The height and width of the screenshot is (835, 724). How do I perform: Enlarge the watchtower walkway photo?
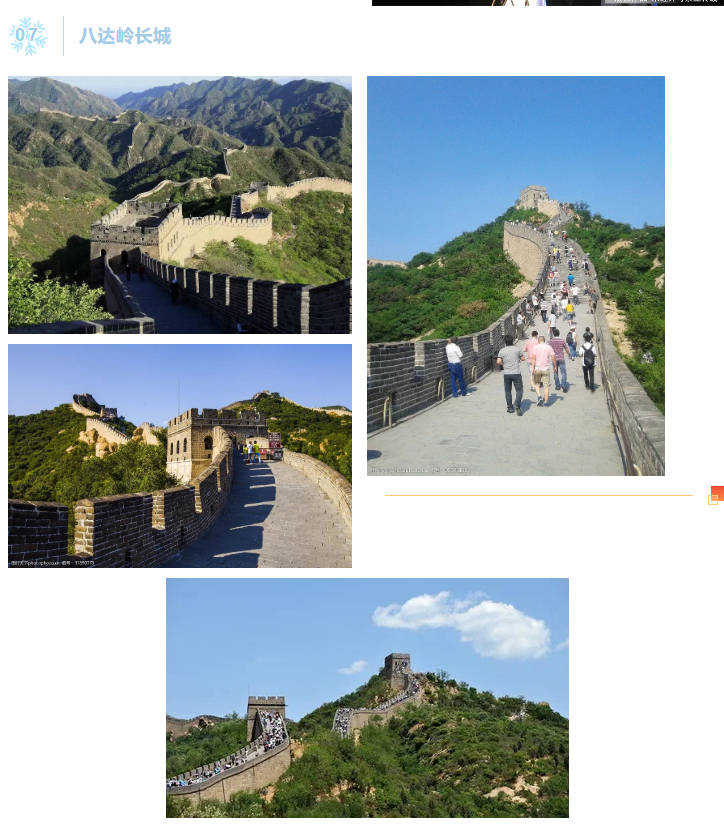(180, 456)
